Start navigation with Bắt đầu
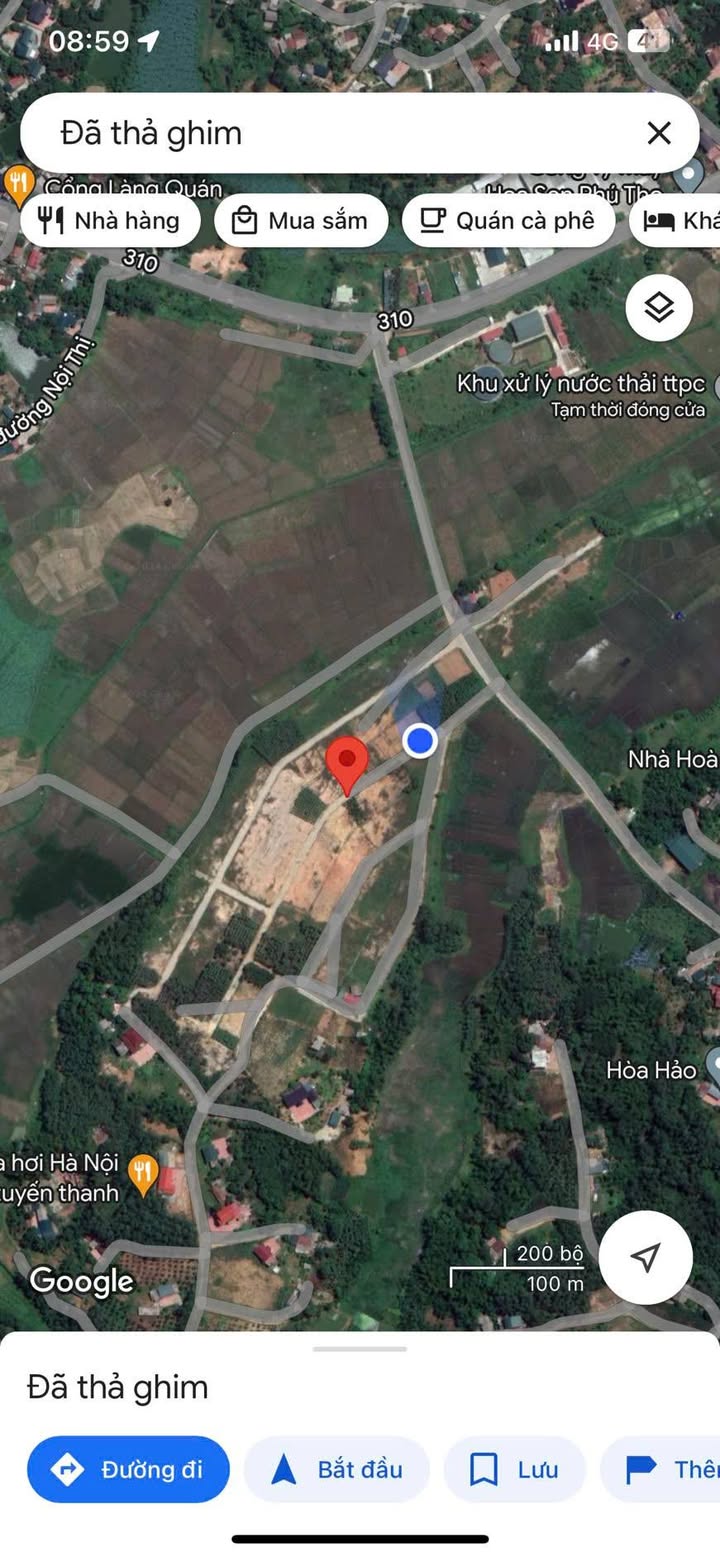The image size is (720, 1557). coord(337,1469)
